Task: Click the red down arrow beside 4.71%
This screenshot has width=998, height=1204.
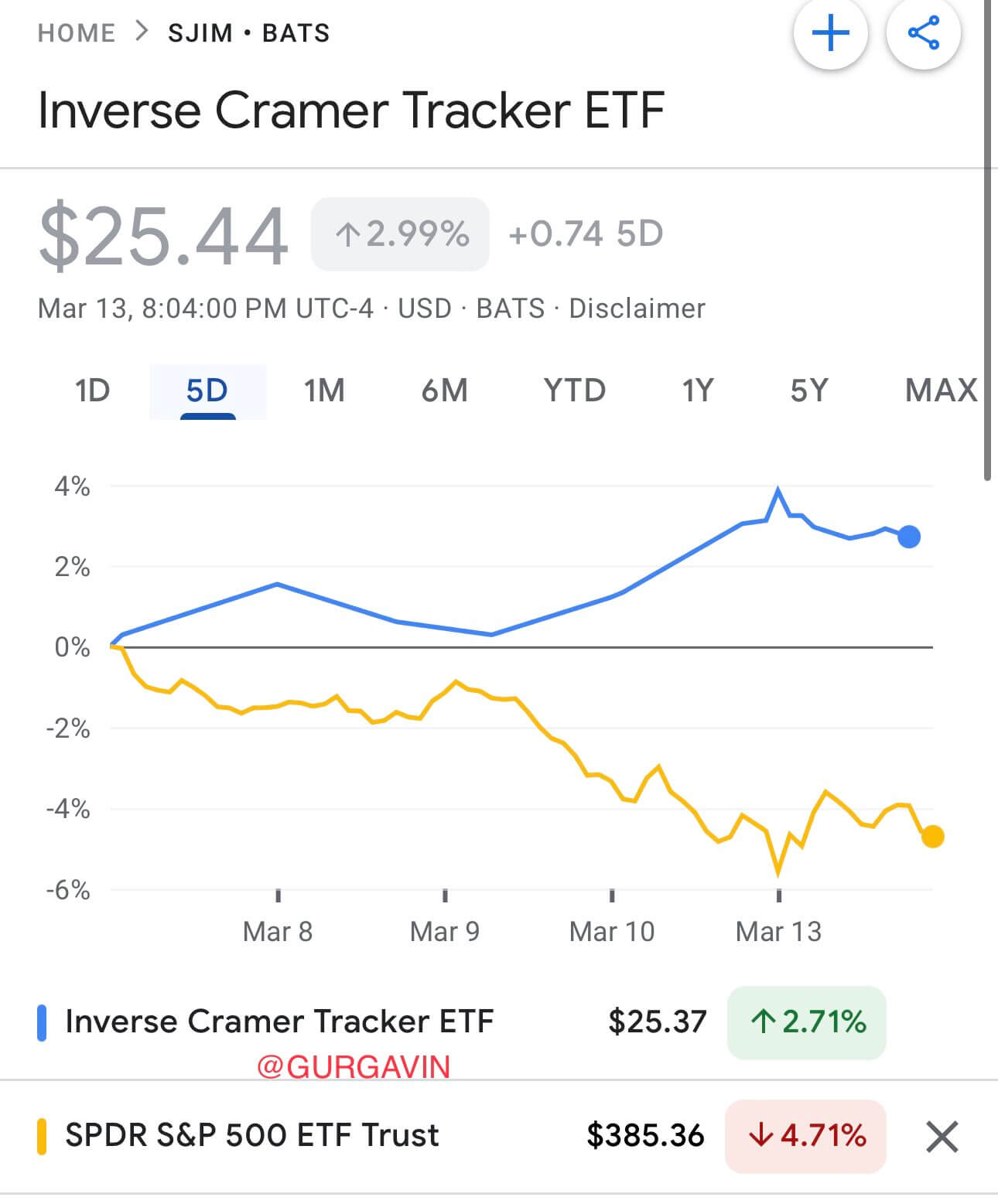Action: (760, 1135)
